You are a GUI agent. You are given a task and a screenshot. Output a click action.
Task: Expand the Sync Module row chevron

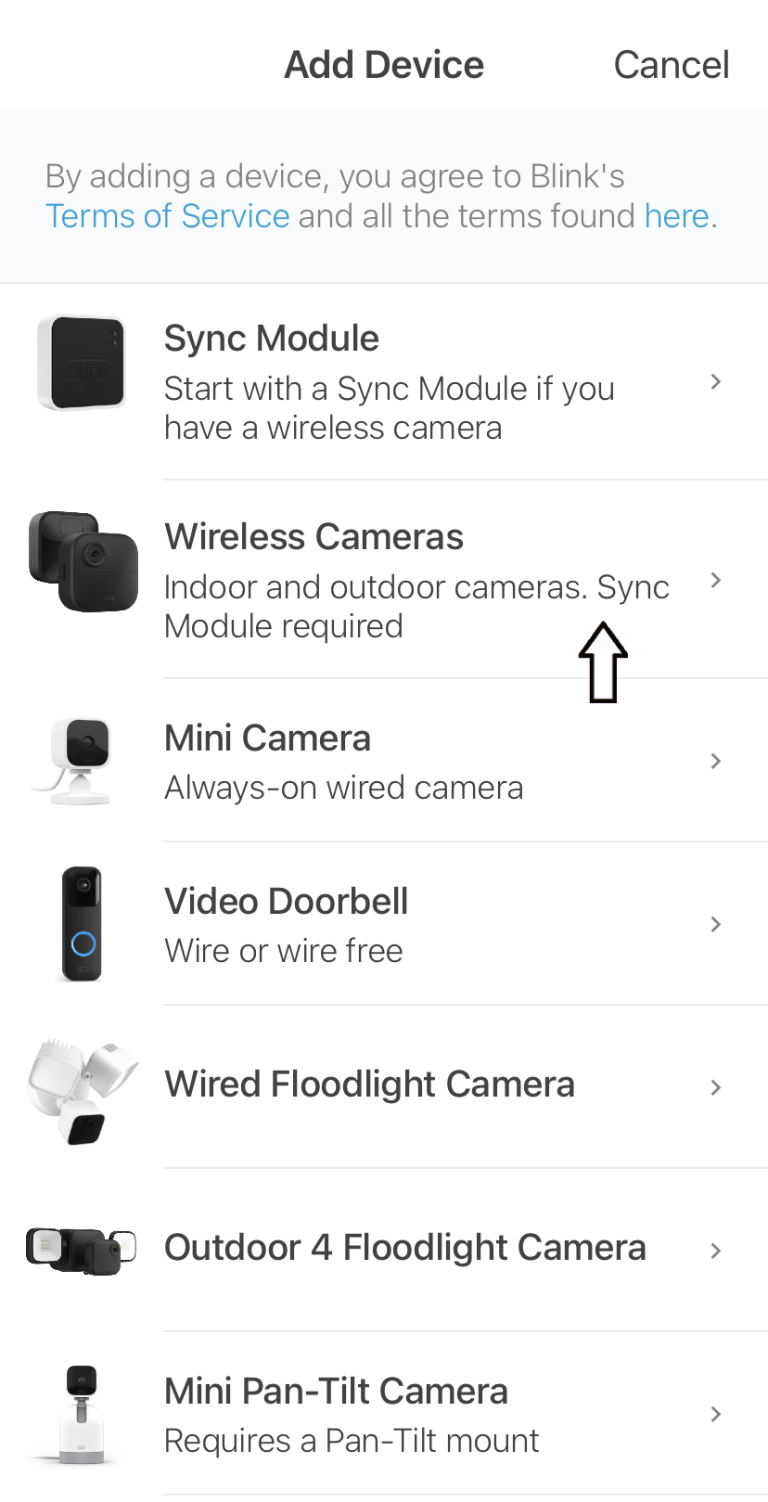coord(715,381)
